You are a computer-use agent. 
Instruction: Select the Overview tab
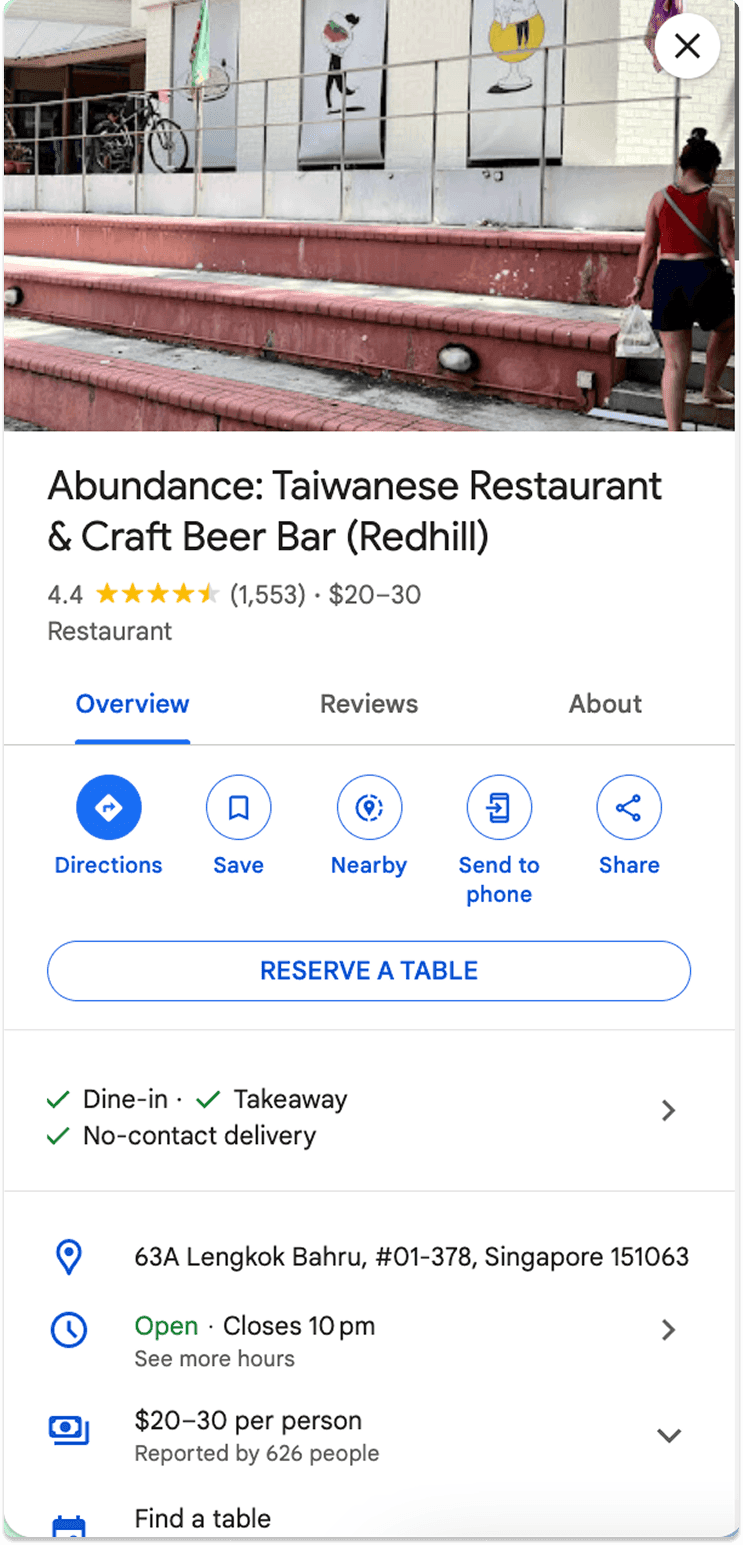(133, 704)
